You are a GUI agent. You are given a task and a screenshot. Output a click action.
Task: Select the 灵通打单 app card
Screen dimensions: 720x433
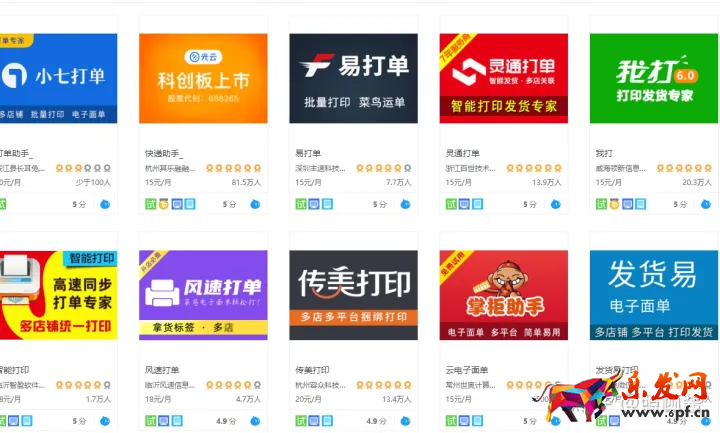(x=503, y=79)
